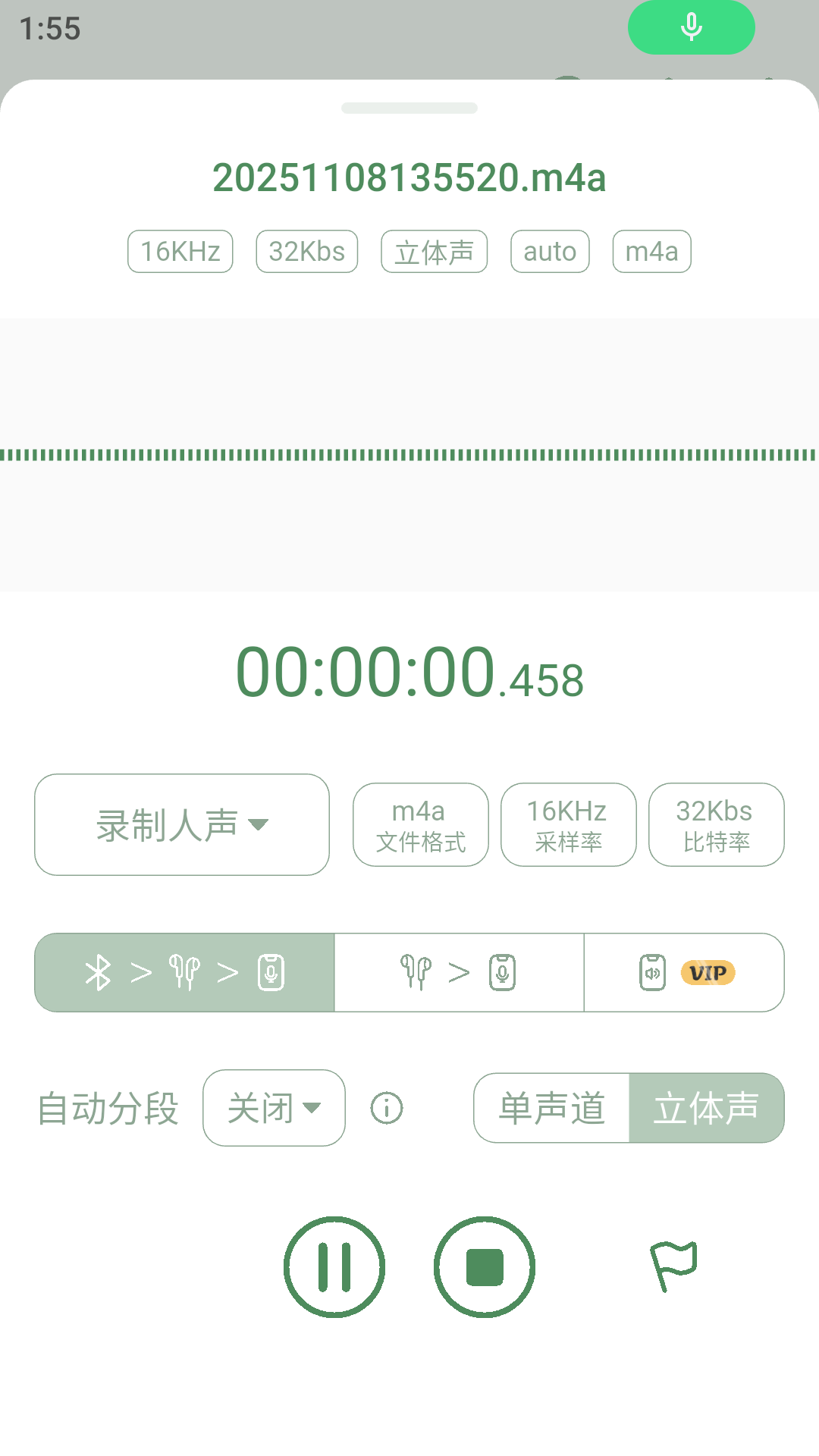Select the earphone-to-phone input route

458,973
